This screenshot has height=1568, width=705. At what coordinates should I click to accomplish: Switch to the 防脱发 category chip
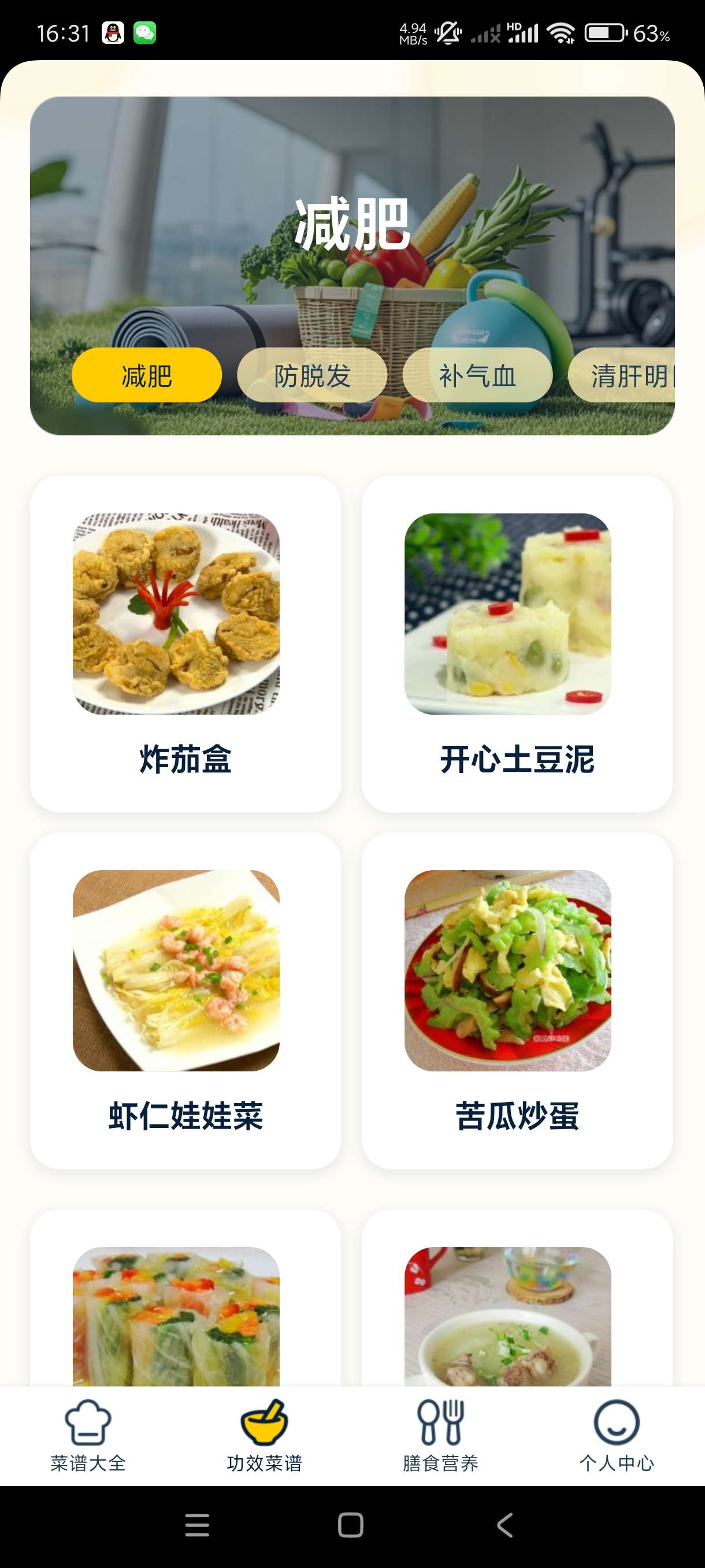(312, 375)
